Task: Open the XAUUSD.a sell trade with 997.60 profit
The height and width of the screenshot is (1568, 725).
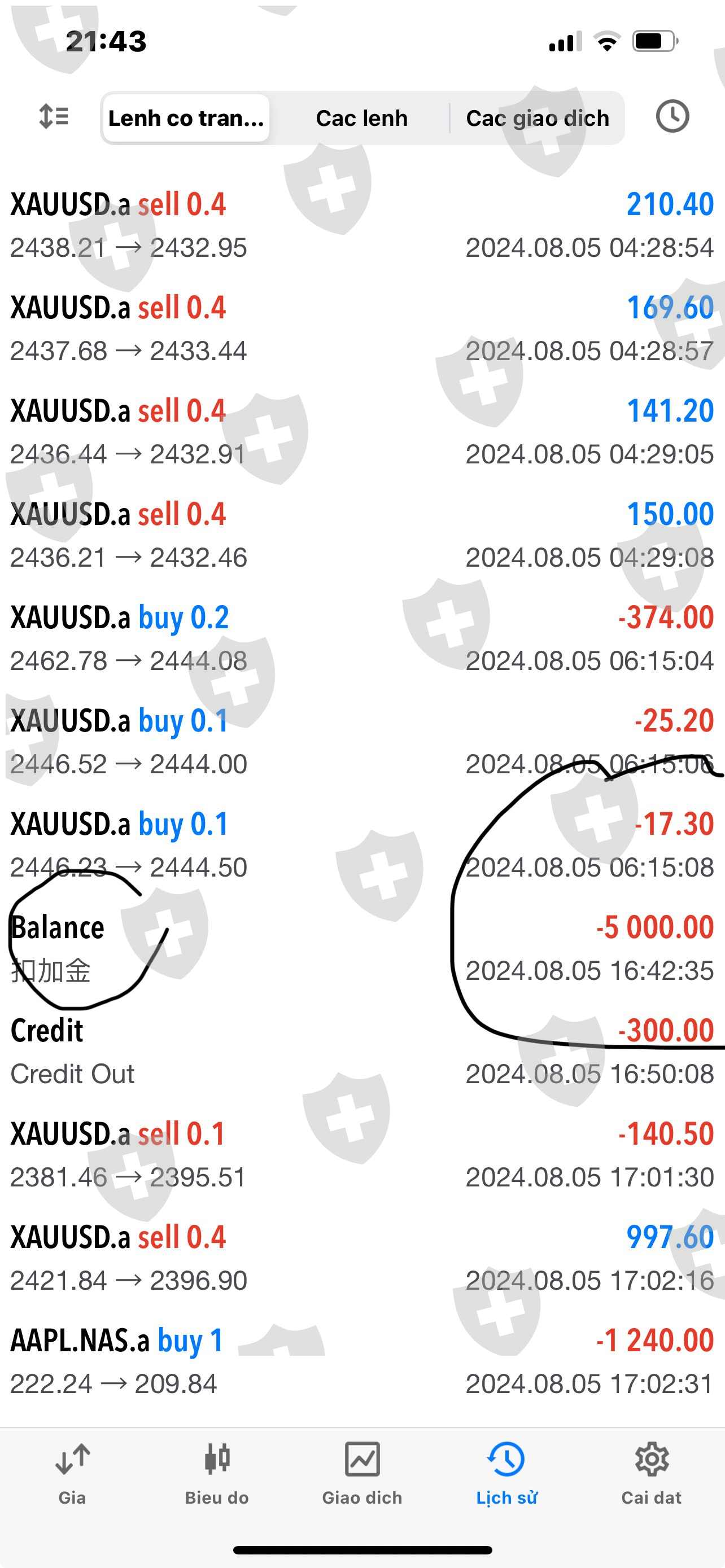Action: (x=362, y=1258)
